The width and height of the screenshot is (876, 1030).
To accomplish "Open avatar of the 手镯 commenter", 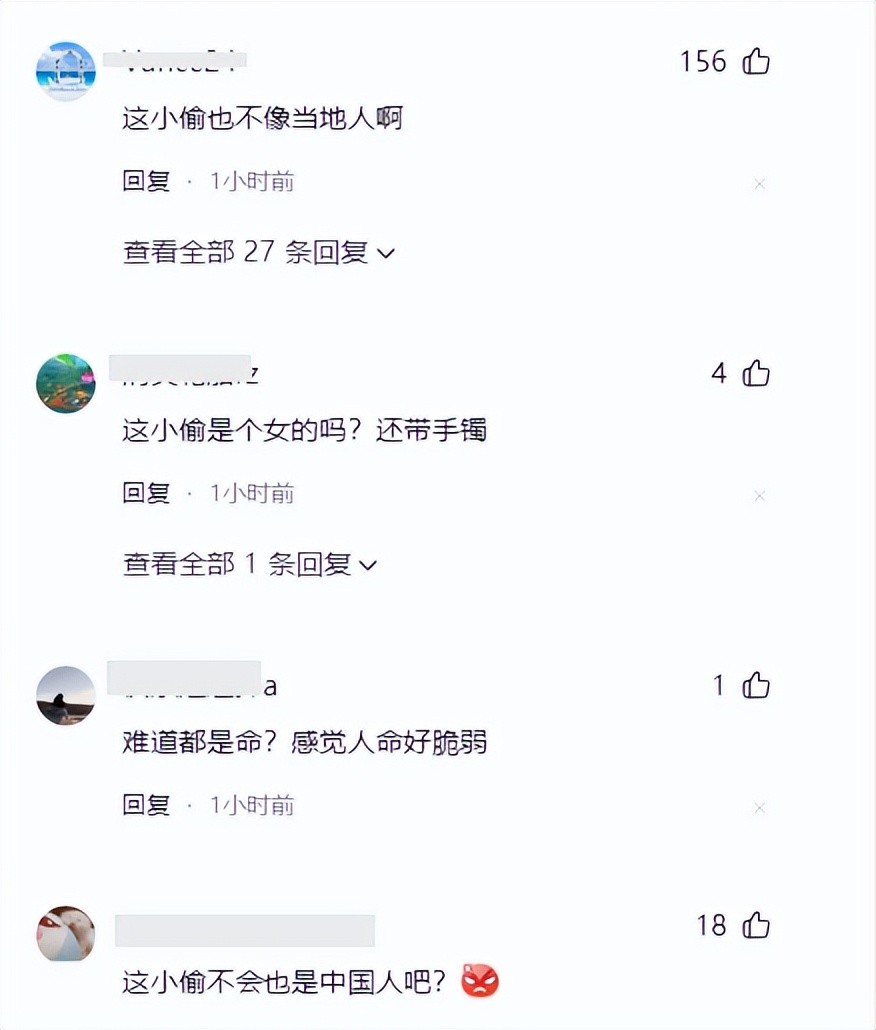I will (x=65, y=383).
